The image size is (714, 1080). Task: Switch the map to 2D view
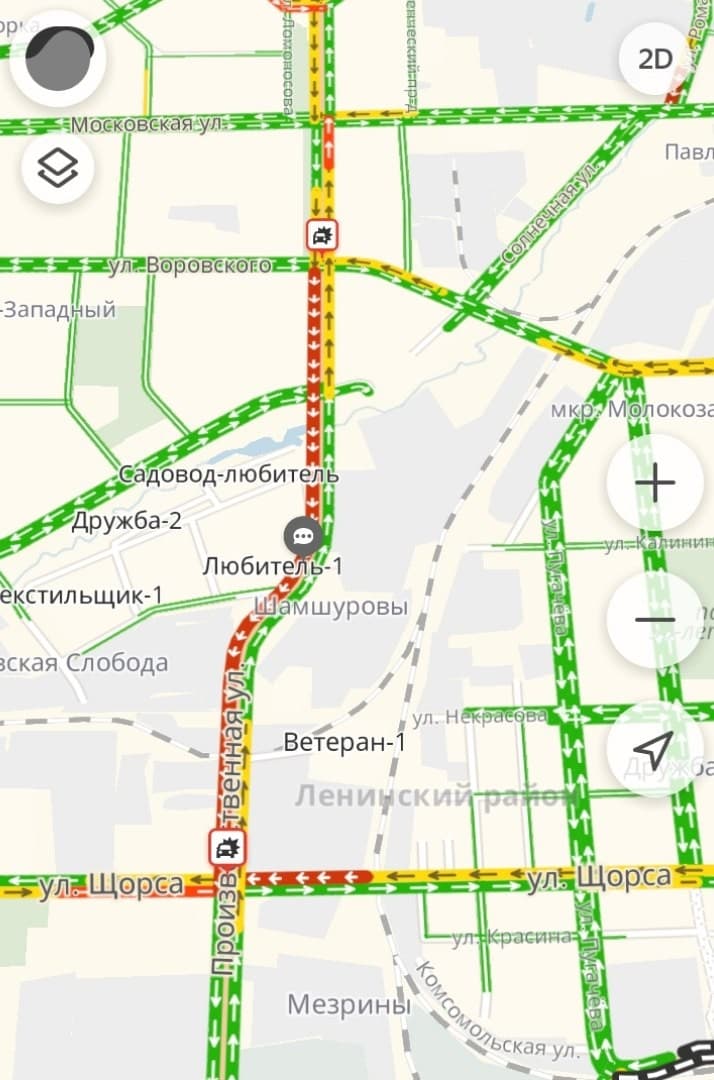(655, 59)
